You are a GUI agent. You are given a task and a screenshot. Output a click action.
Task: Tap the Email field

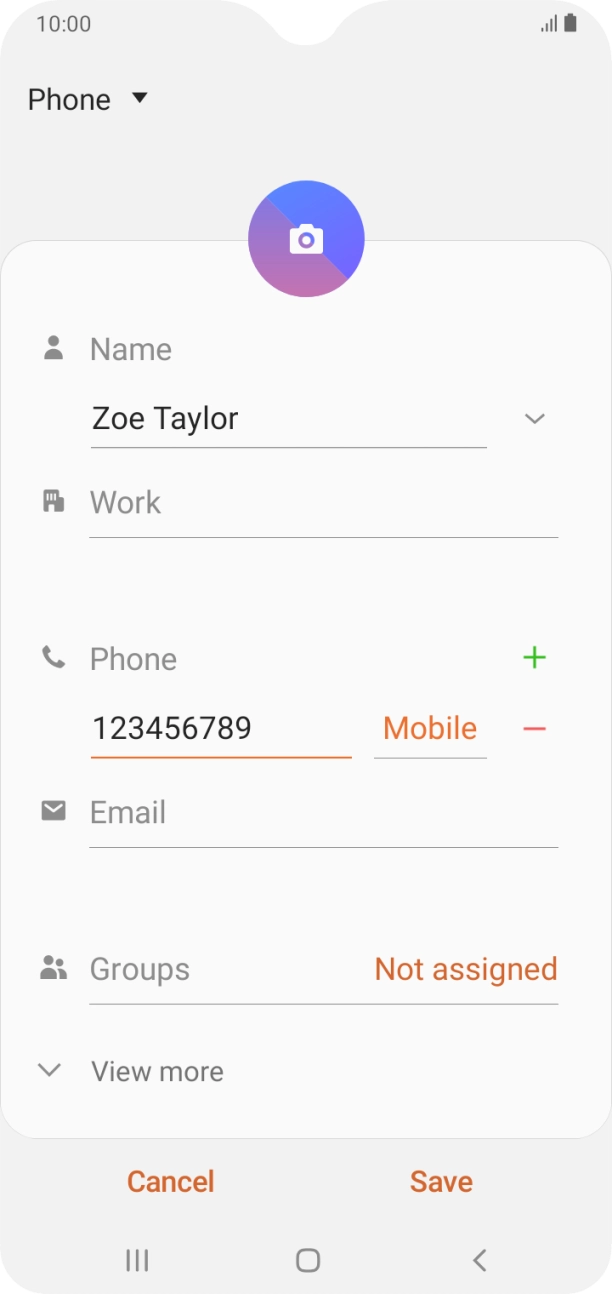click(x=323, y=813)
